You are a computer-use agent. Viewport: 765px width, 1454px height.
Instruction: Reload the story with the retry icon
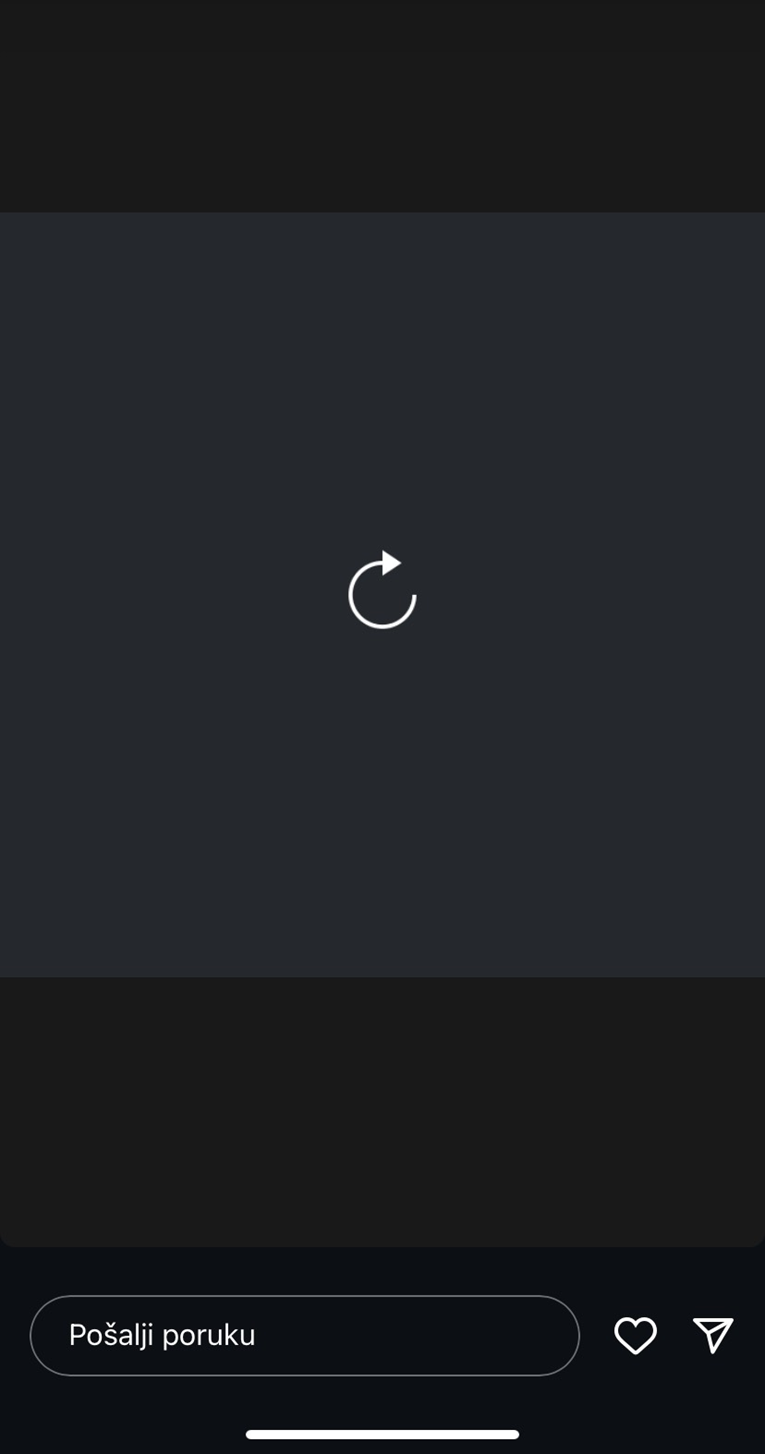(382, 592)
